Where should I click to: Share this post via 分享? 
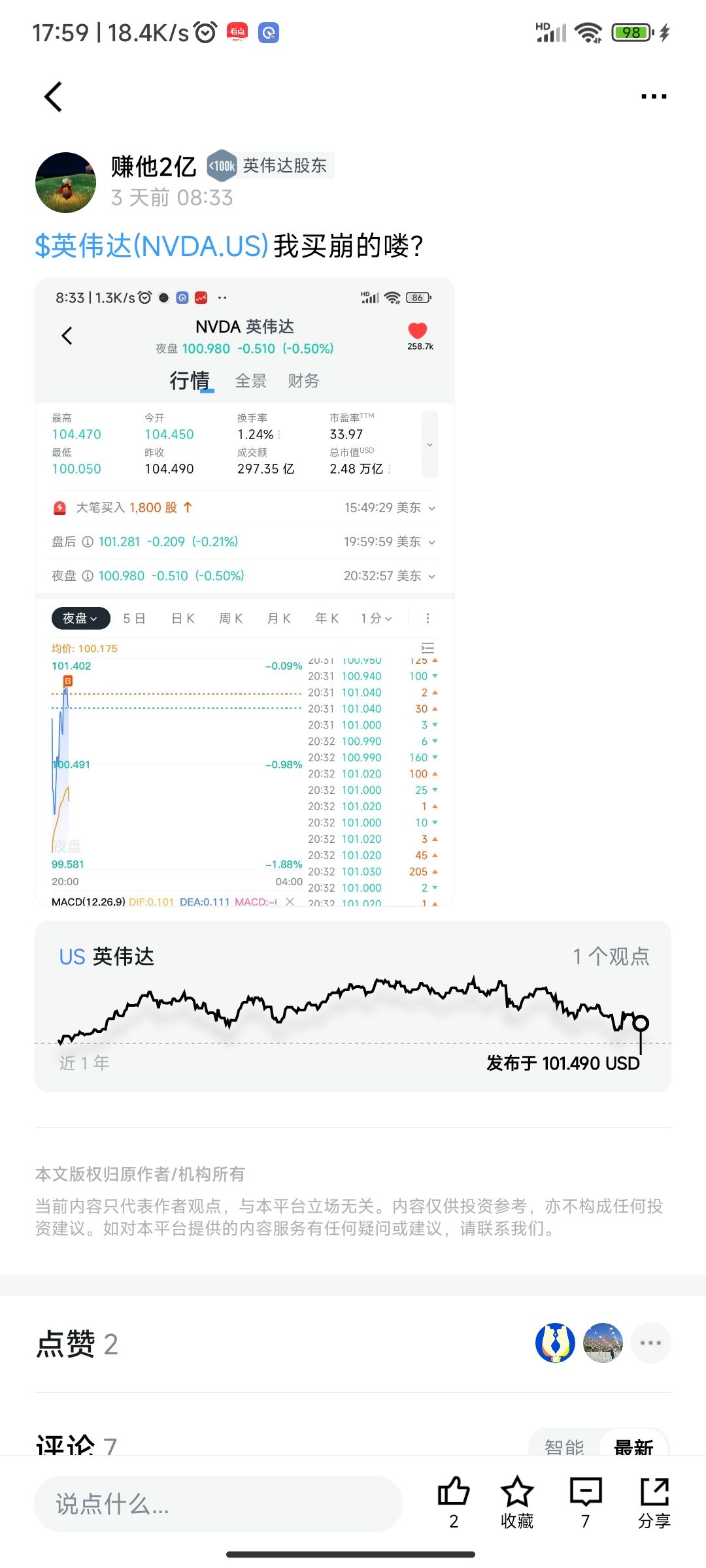(x=654, y=1501)
